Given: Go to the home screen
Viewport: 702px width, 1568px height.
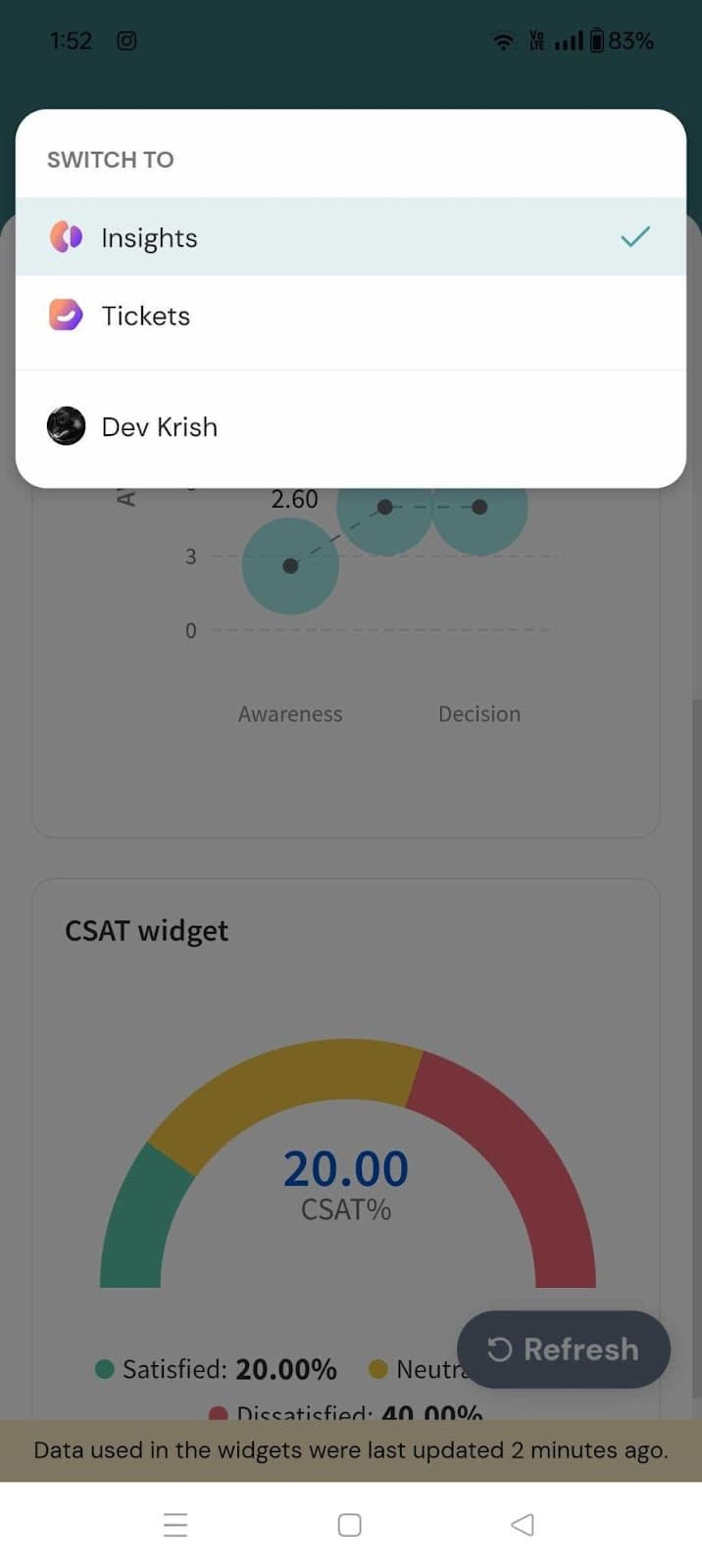Looking at the screenshot, I should [350, 1525].
